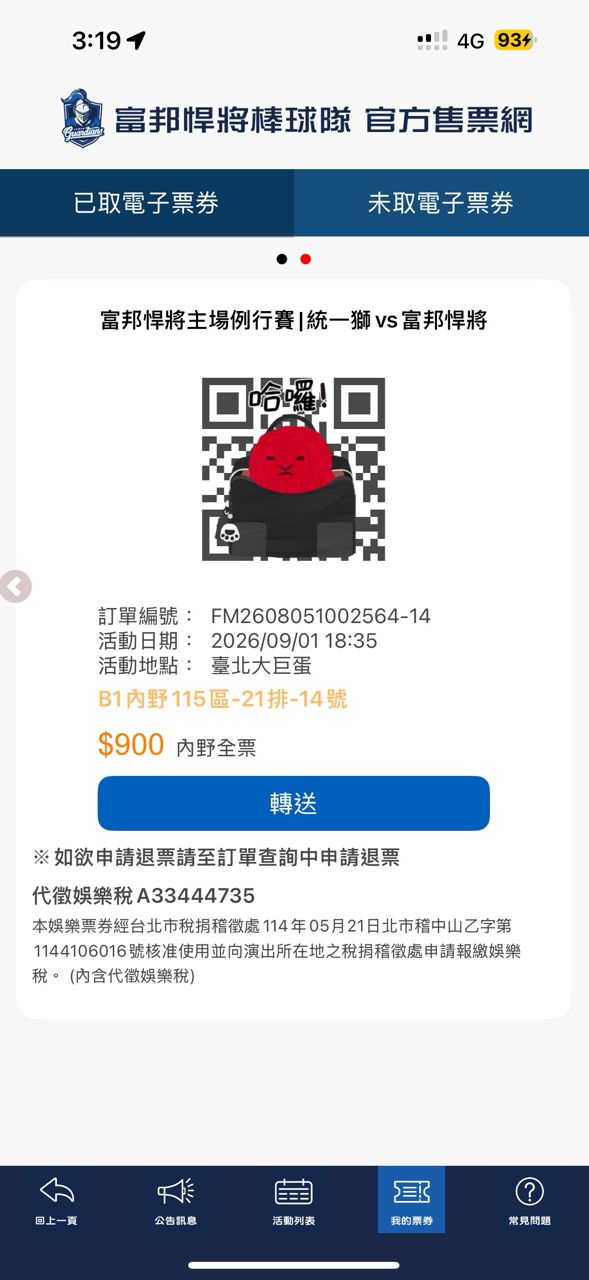Viewport: 589px width, 1280px height.
Task: Switch to the 未取電子票券 tab
Action: (x=441, y=203)
